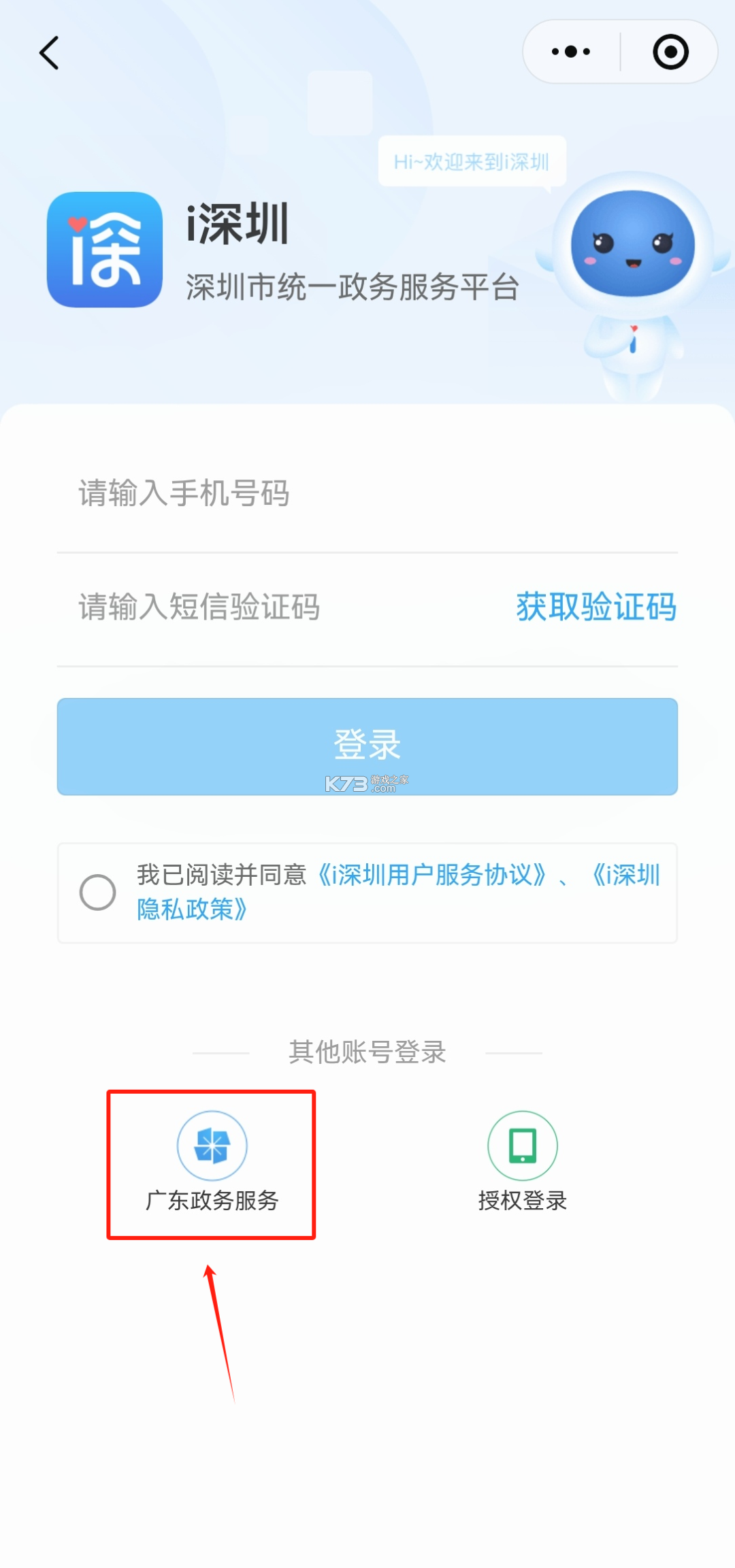Click the Hi~欢迎来到i深圳 welcome bubble
The height and width of the screenshot is (1568, 735).
pyautogui.click(x=472, y=161)
